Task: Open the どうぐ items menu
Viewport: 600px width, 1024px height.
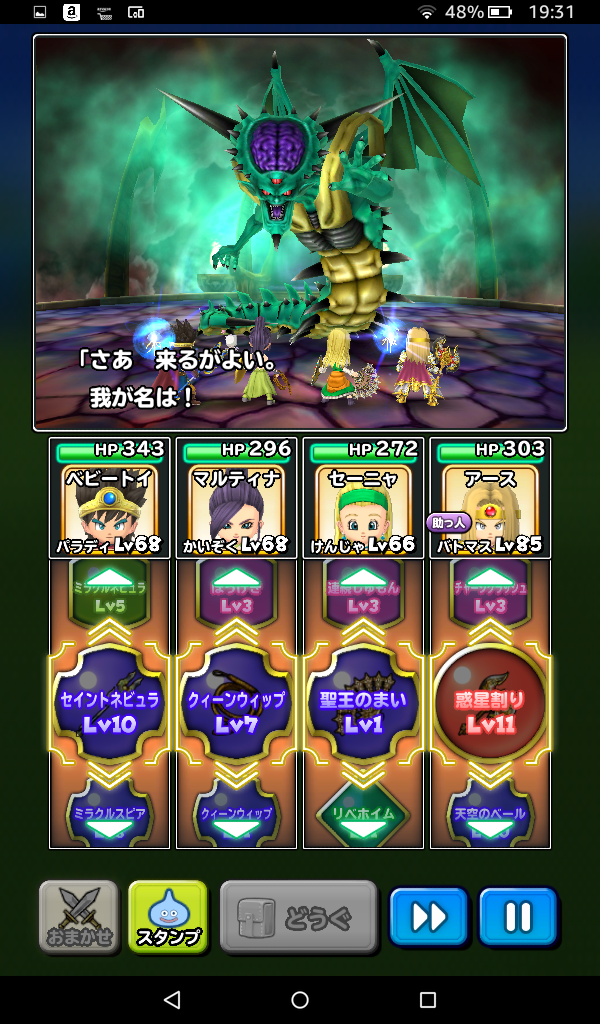Action: [298, 917]
